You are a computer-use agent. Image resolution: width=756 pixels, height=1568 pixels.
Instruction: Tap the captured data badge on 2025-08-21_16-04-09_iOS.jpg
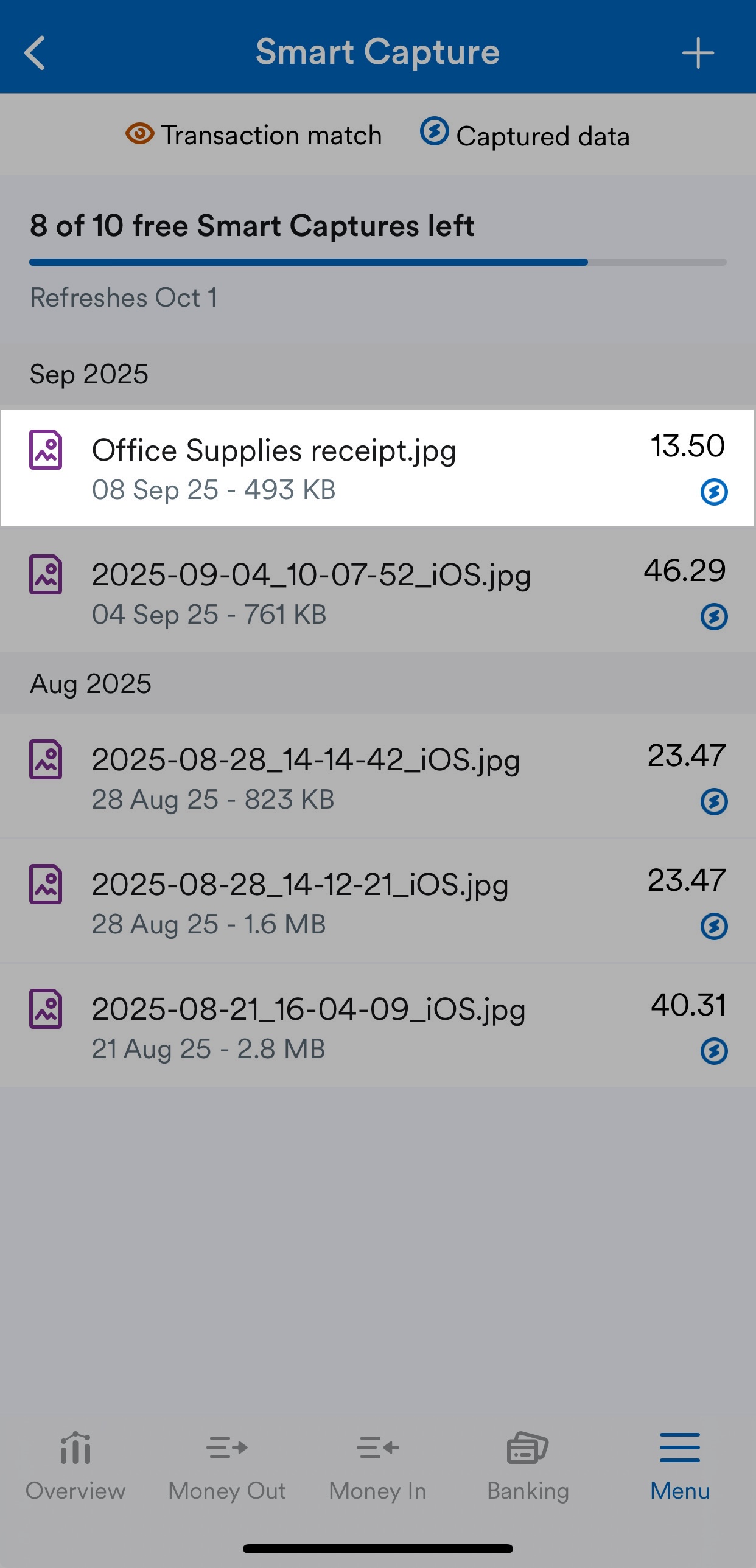pyautogui.click(x=713, y=1051)
